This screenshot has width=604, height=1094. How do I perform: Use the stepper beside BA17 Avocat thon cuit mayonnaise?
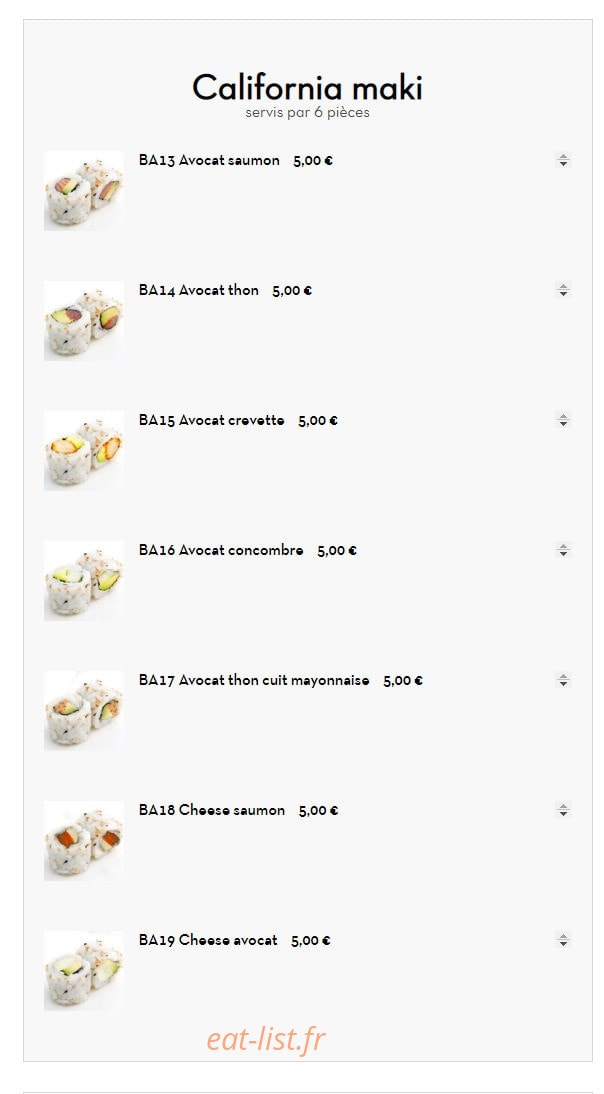click(x=564, y=680)
